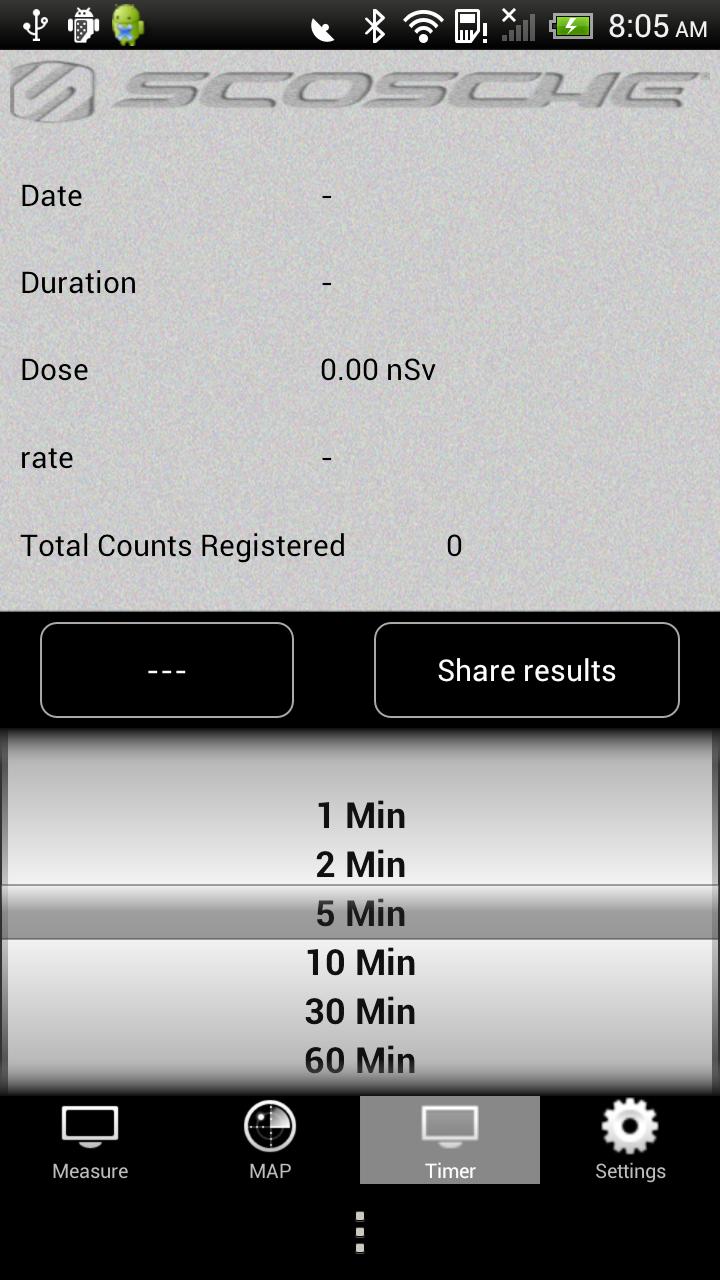Select 60 Min in the picker

pos(360,1060)
